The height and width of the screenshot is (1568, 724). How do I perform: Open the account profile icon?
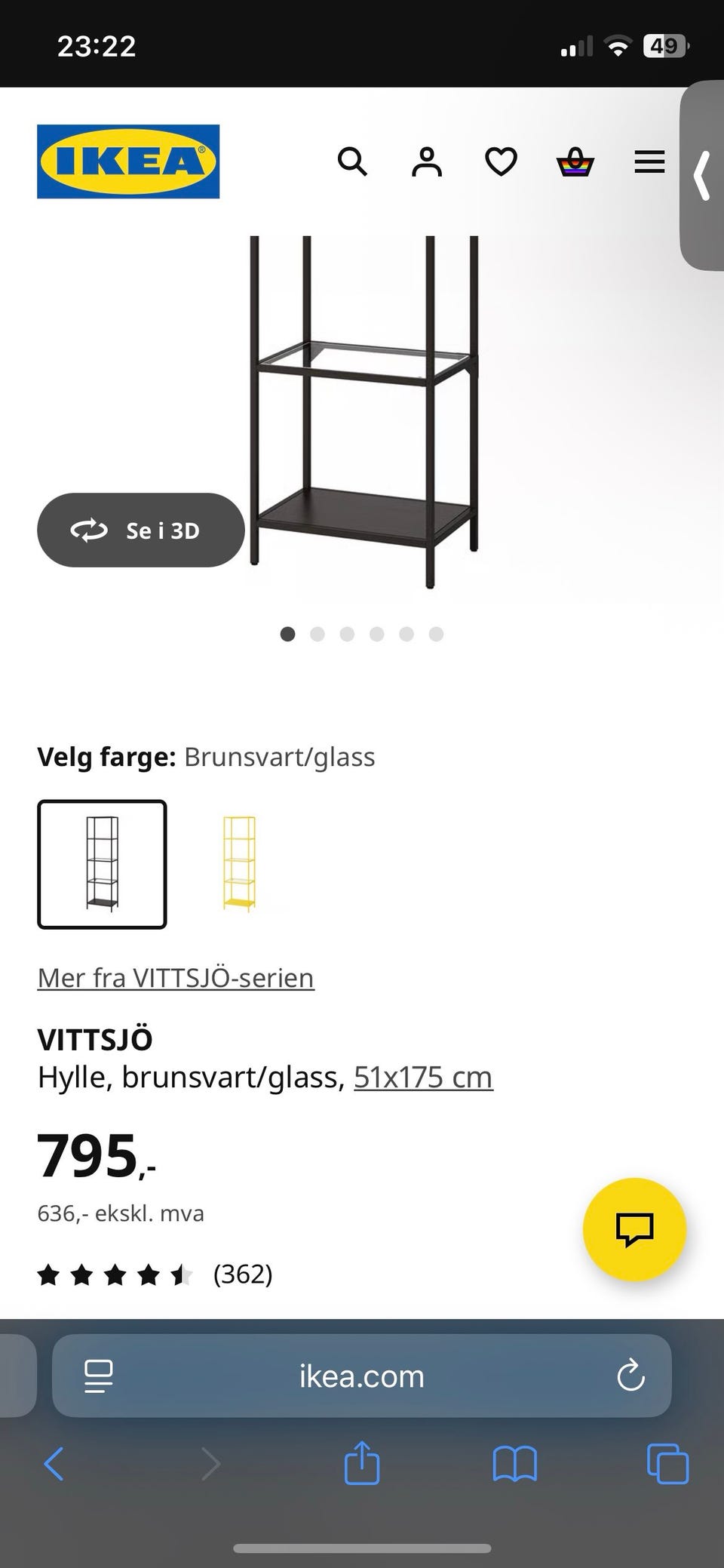[426, 162]
